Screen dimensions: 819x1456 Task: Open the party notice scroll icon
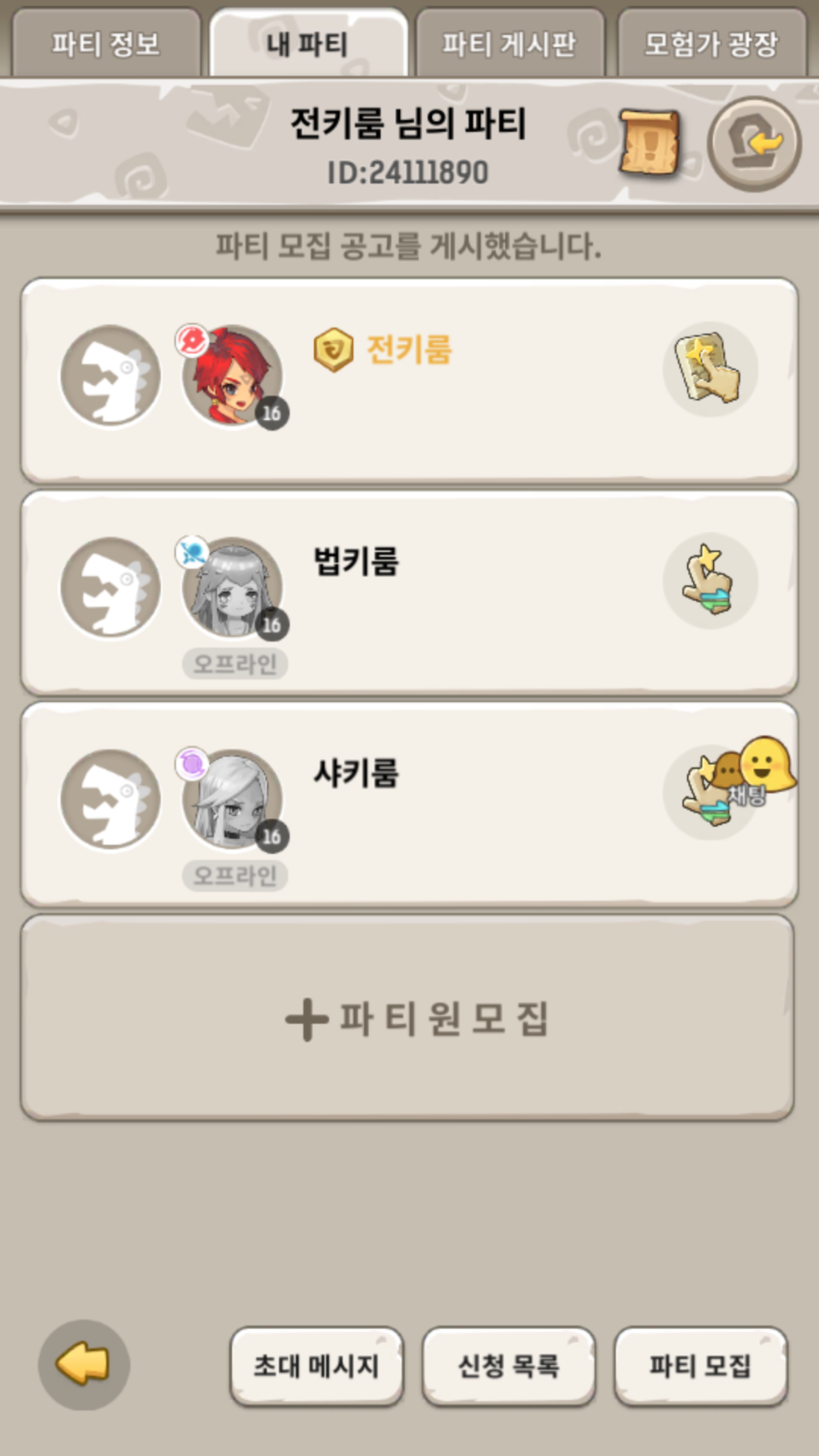650,143
